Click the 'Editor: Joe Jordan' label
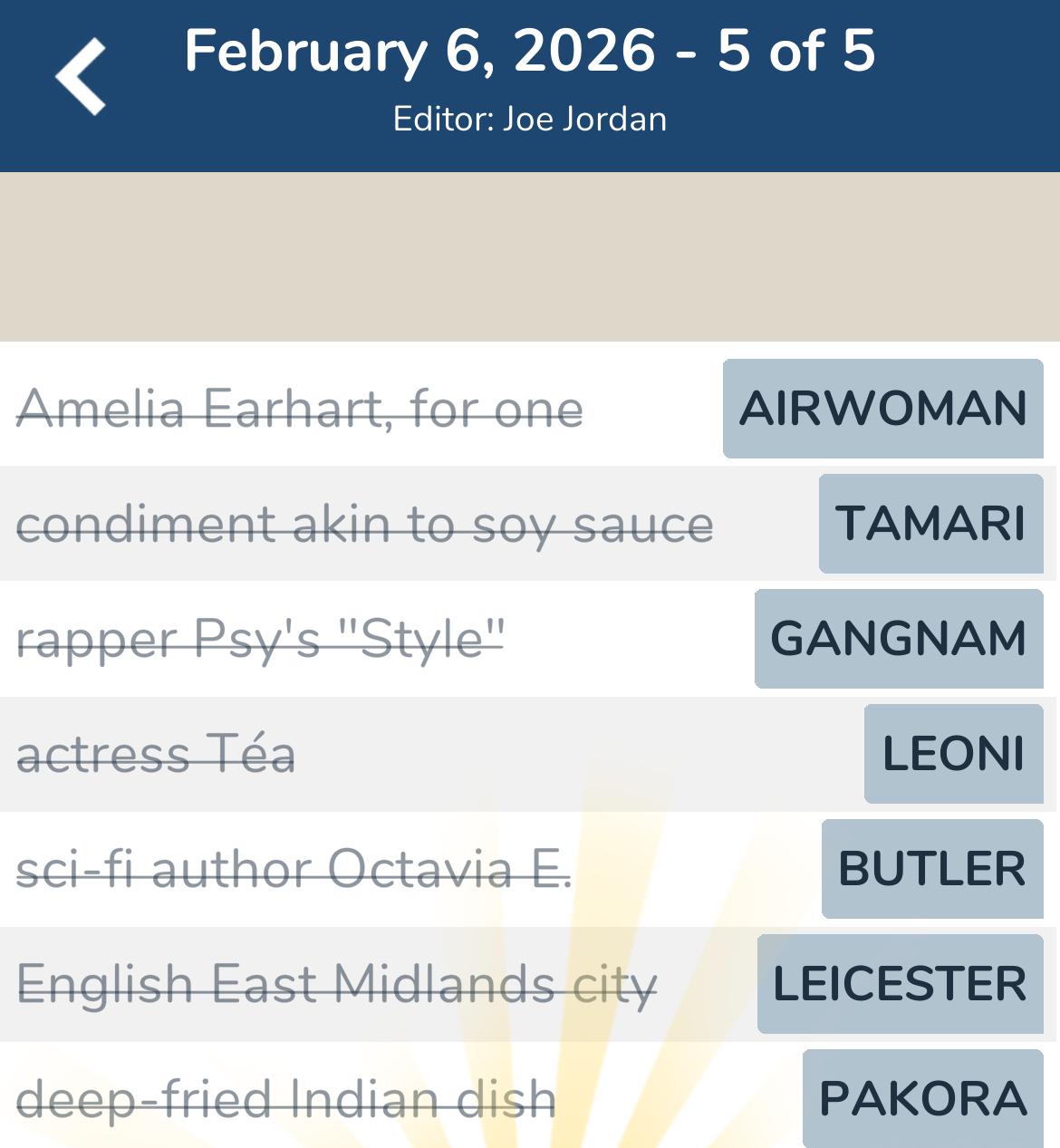The height and width of the screenshot is (1148, 1060). pos(529,118)
